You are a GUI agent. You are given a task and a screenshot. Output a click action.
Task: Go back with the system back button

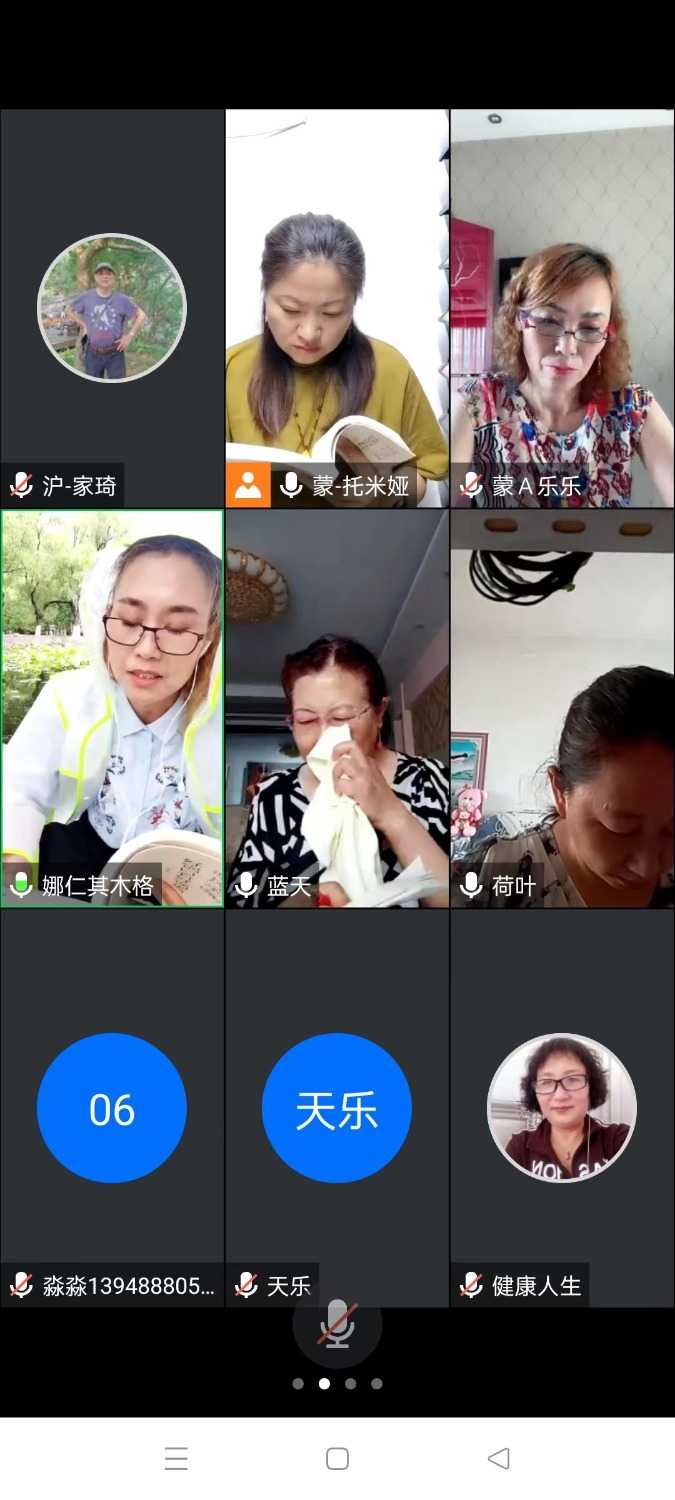coord(498,1458)
